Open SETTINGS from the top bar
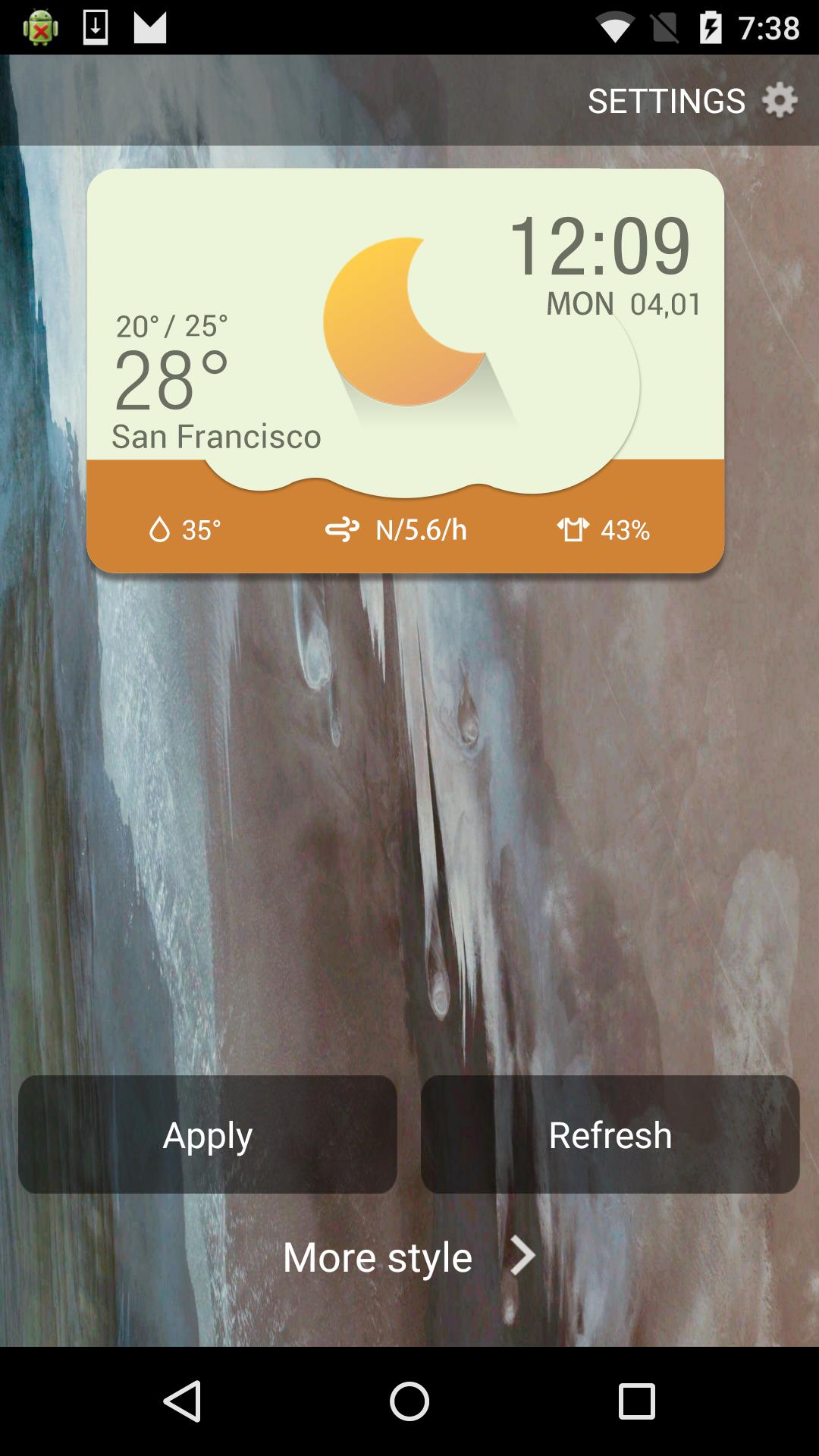 click(667, 99)
